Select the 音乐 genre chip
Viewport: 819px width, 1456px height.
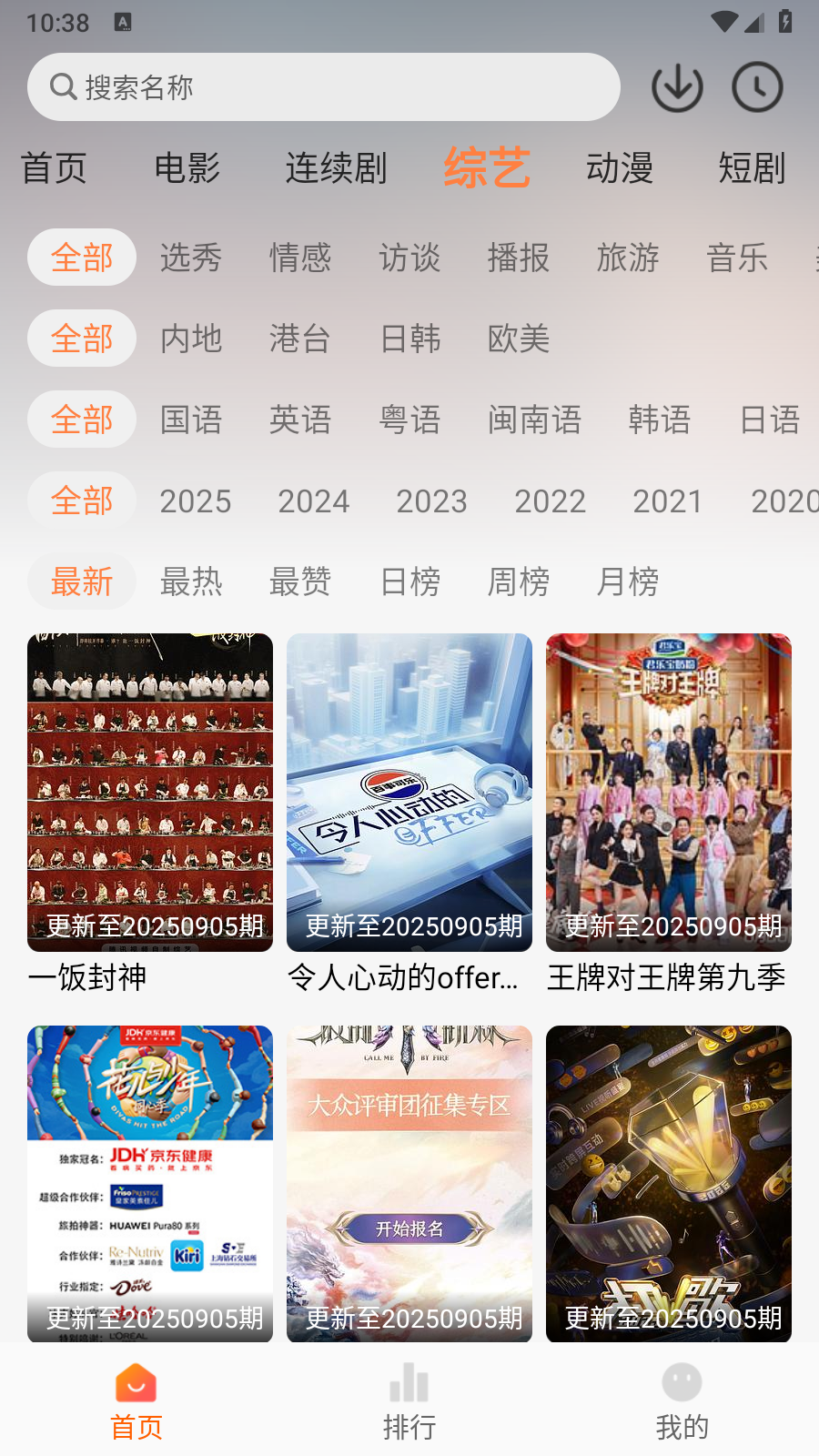[738, 258]
